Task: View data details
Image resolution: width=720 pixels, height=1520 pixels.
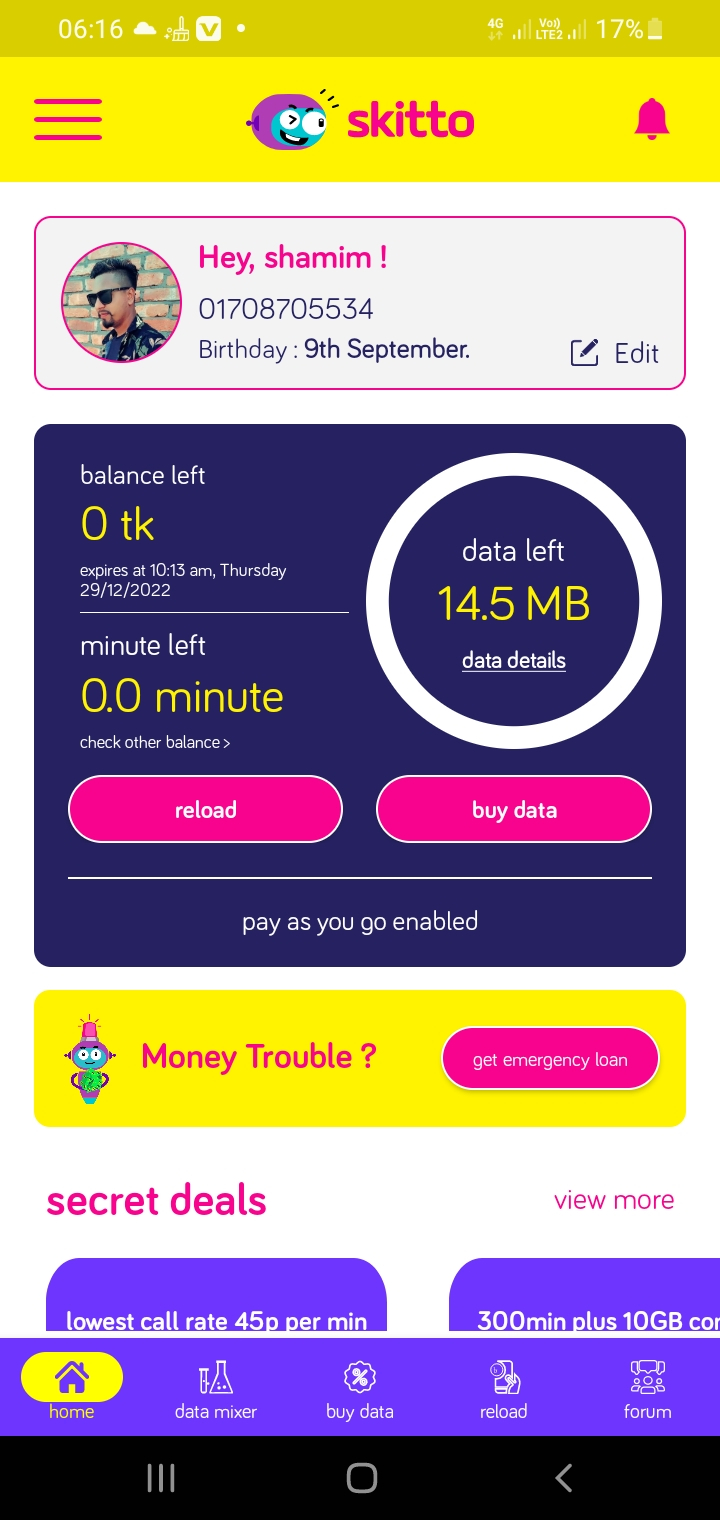Action: [x=514, y=660]
